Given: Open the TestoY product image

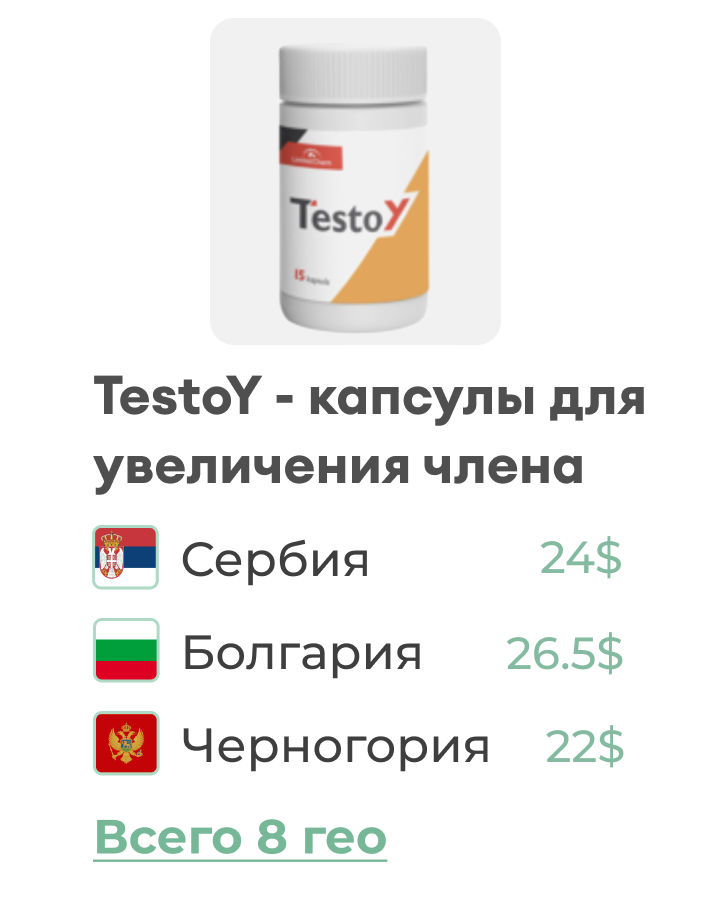Looking at the screenshot, I should pyautogui.click(x=355, y=182).
